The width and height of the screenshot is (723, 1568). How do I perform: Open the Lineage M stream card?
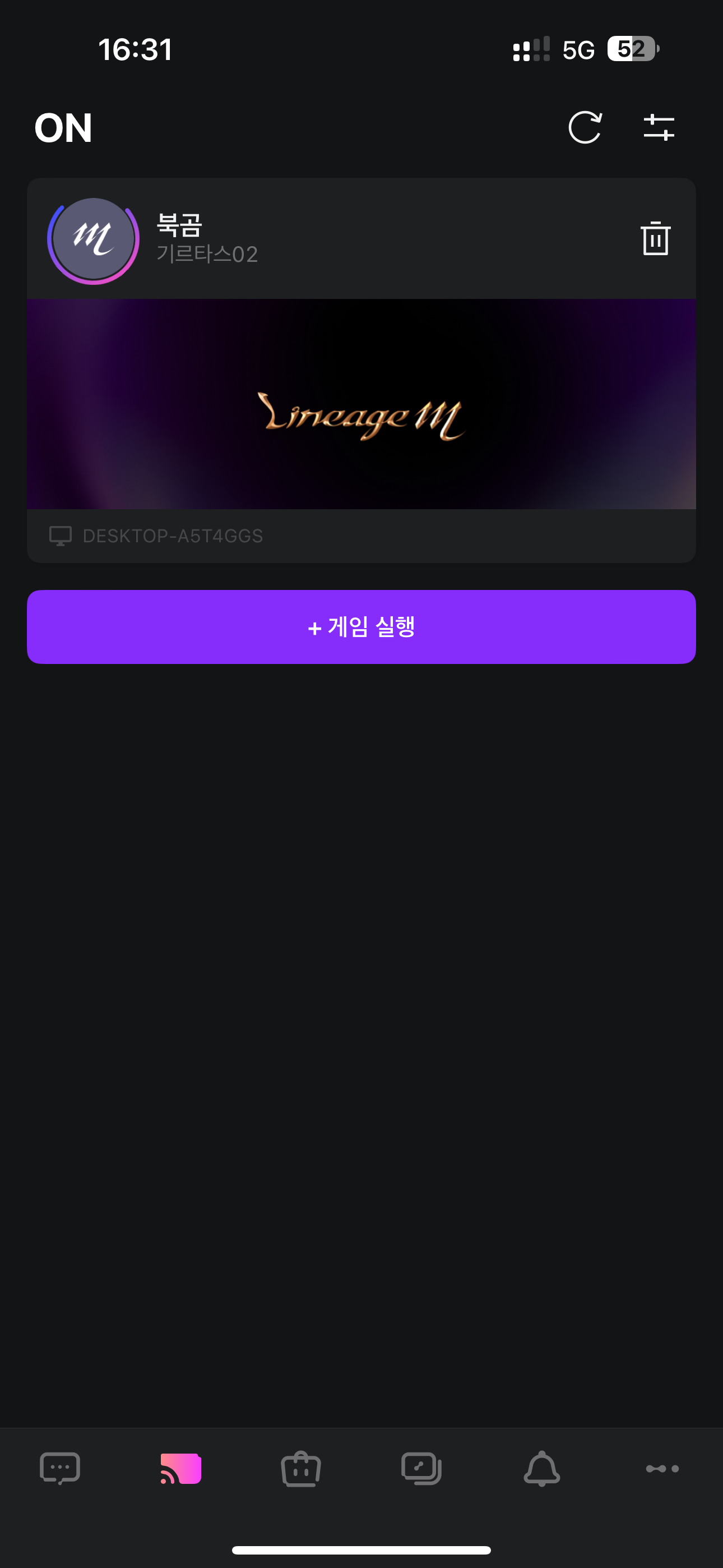click(x=361, y=404)
